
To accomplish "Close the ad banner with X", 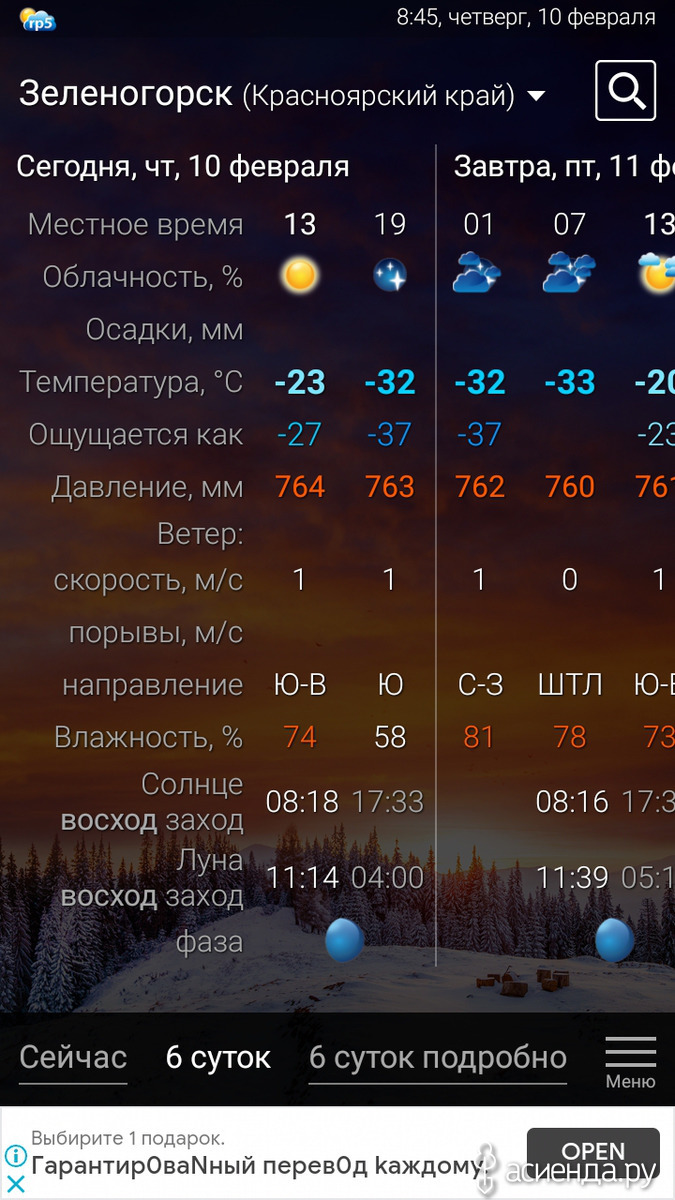I will click(x=14, y=1186).
